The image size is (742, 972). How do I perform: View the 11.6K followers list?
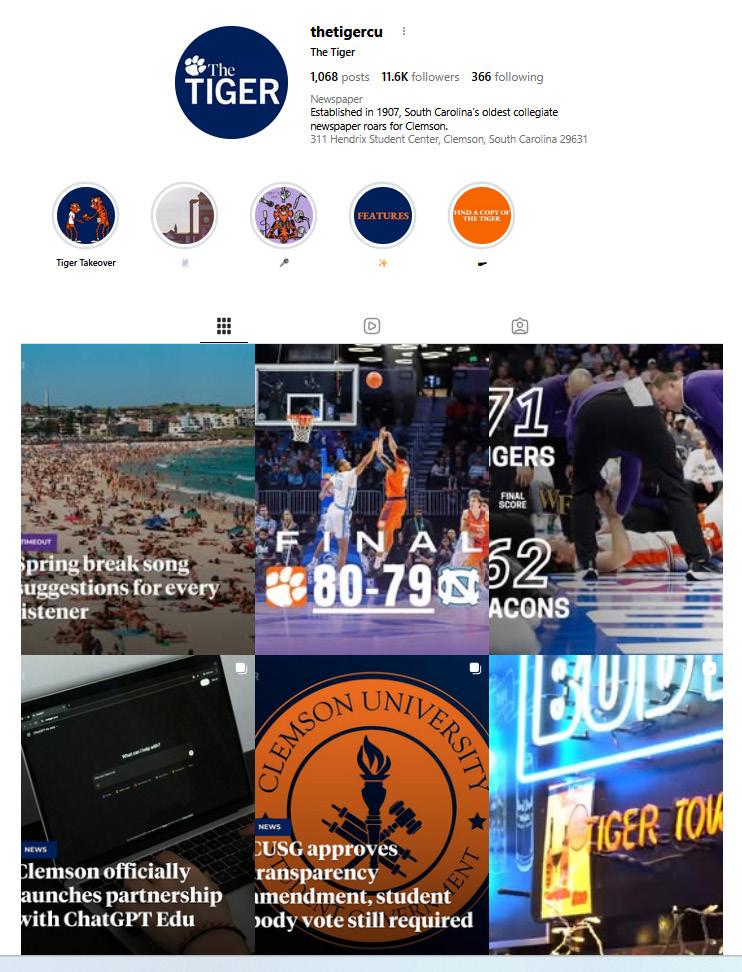[420, 77]
